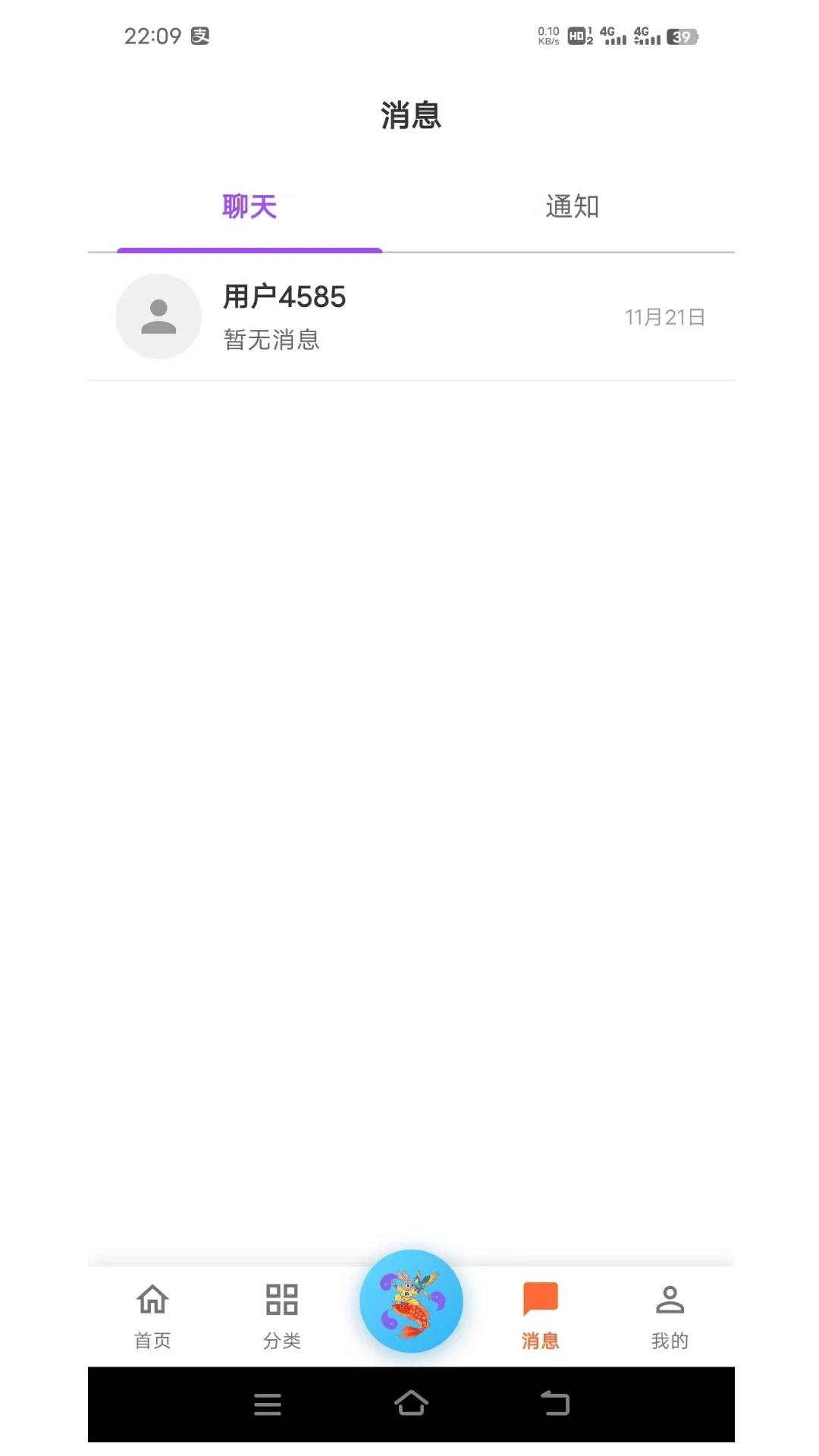Stay on the 聊天 tab
Image resolution: width=819 pixels, height=1456 pixels.
(249, 206)
